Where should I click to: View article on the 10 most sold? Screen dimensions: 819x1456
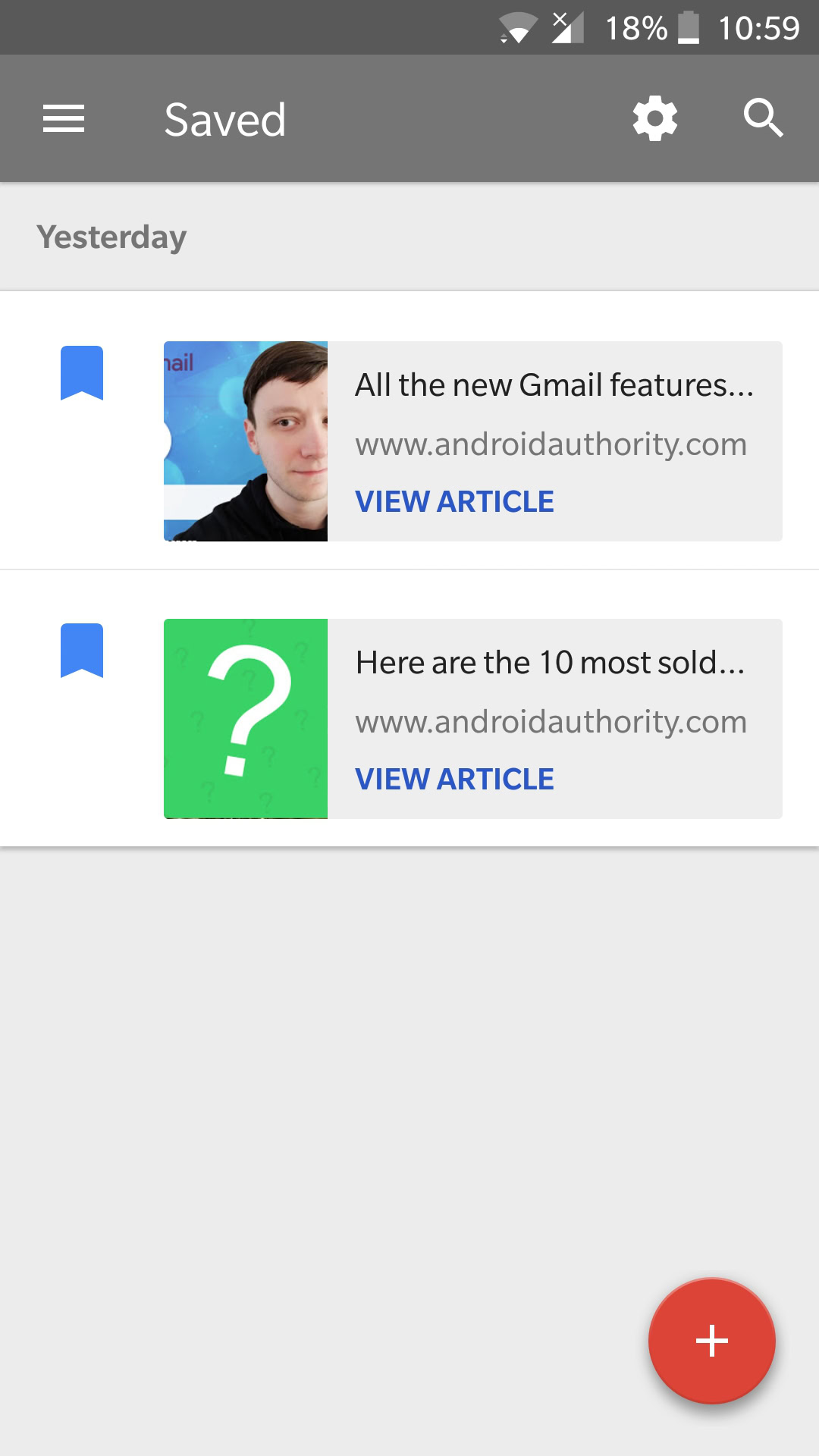pos(454,779)
